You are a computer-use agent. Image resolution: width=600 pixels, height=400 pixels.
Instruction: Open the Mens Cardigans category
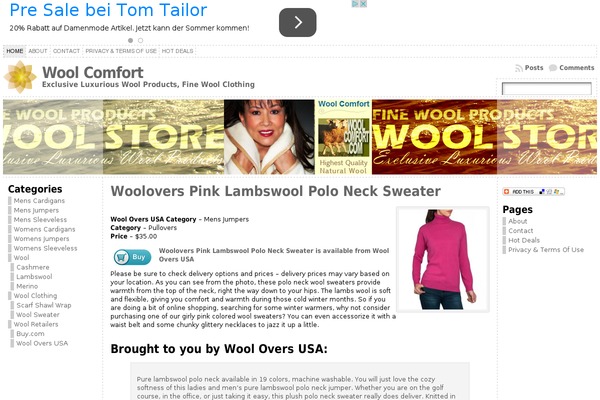[39, 200]
